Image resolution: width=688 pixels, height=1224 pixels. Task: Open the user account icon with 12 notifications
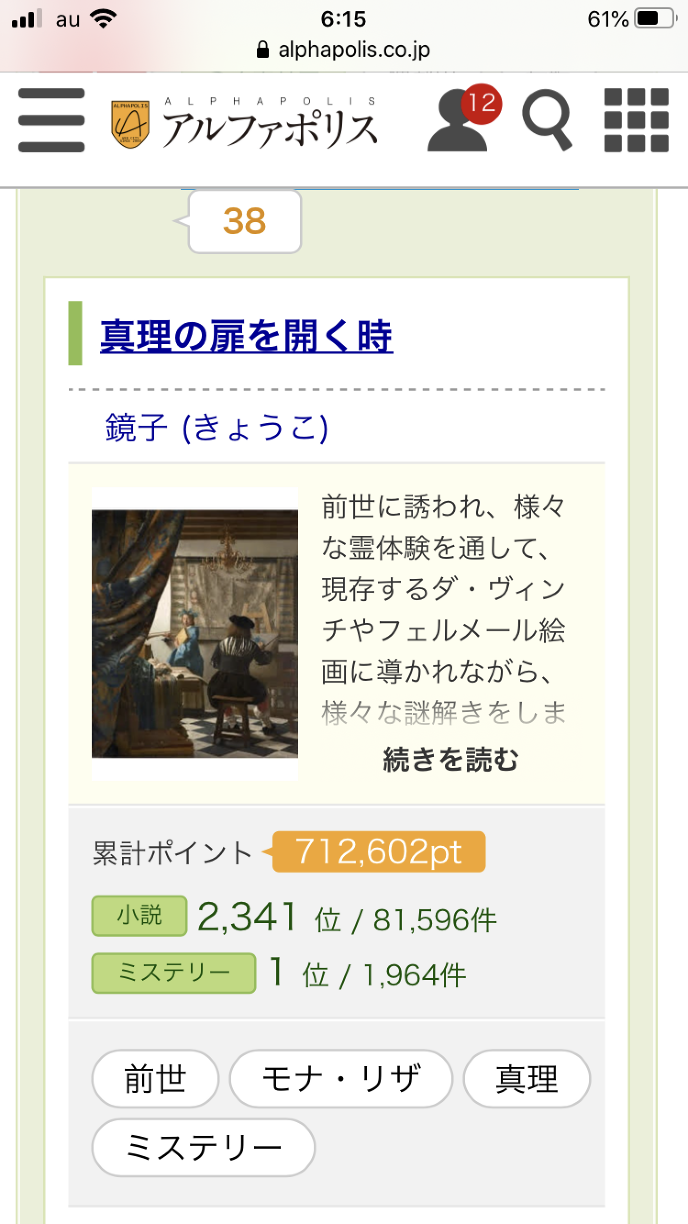pos(460,122)
